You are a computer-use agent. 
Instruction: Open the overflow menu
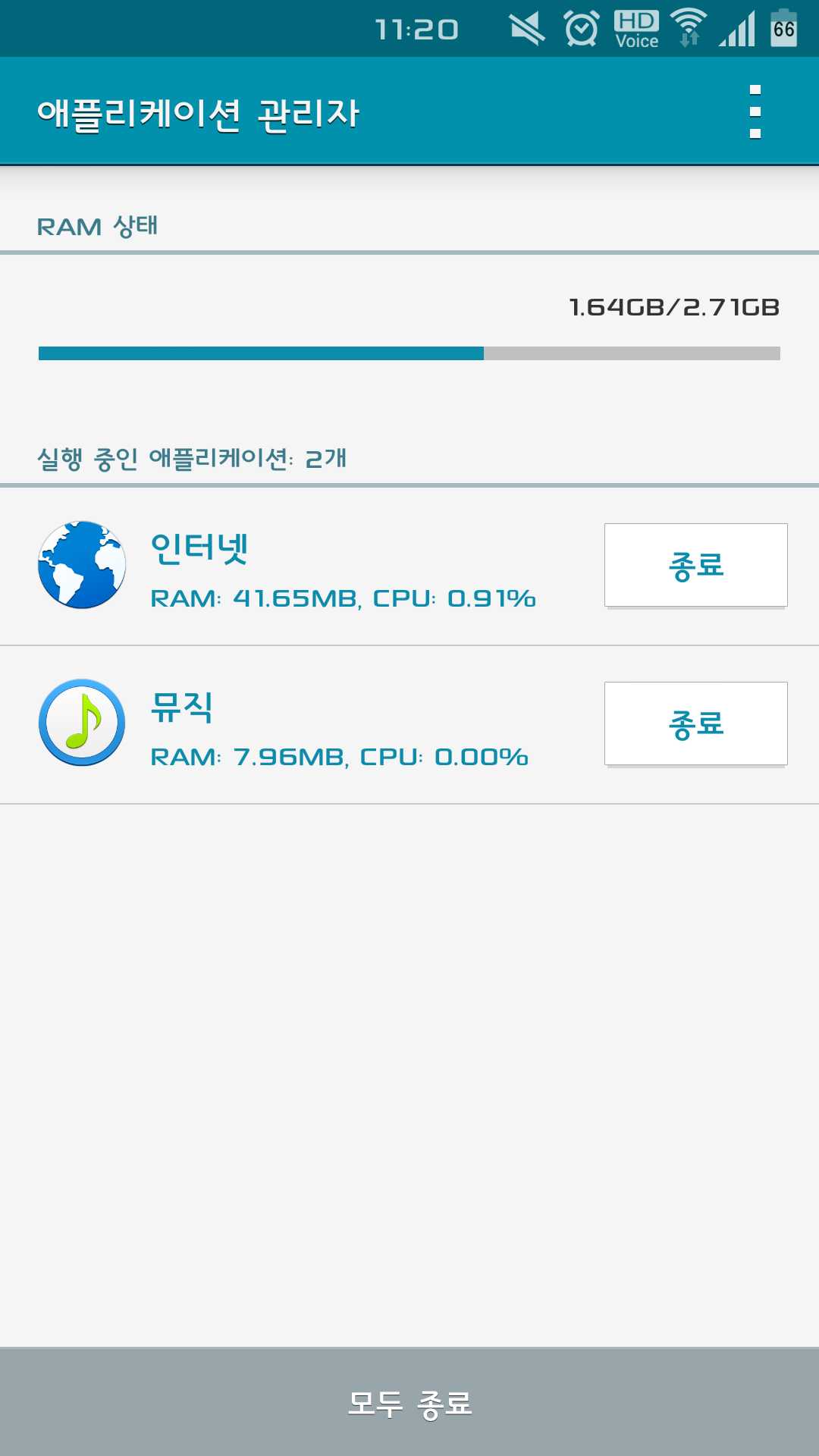pyautogui.click(x=755, y=111)
